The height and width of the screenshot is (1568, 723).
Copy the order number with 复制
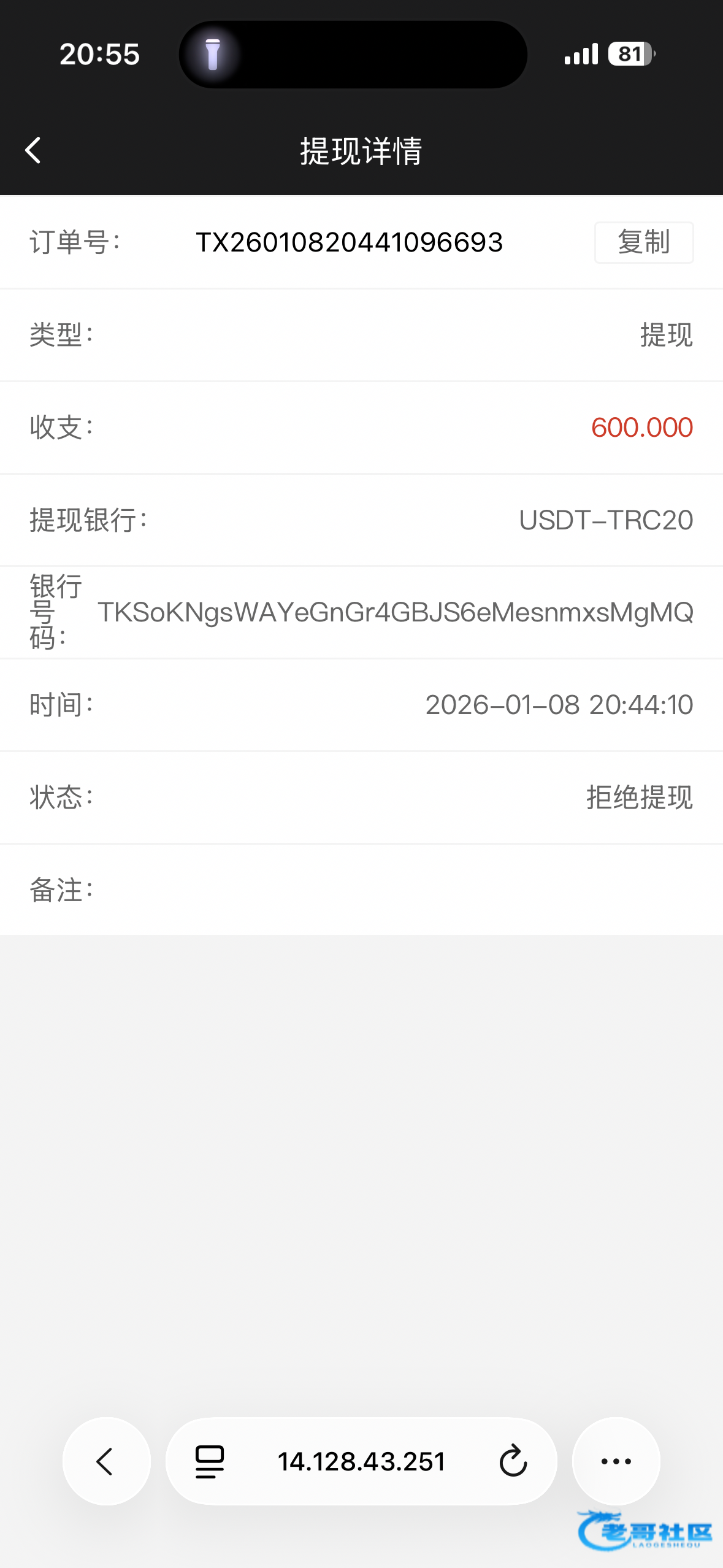pyautogui.click(x=643, y=242)
